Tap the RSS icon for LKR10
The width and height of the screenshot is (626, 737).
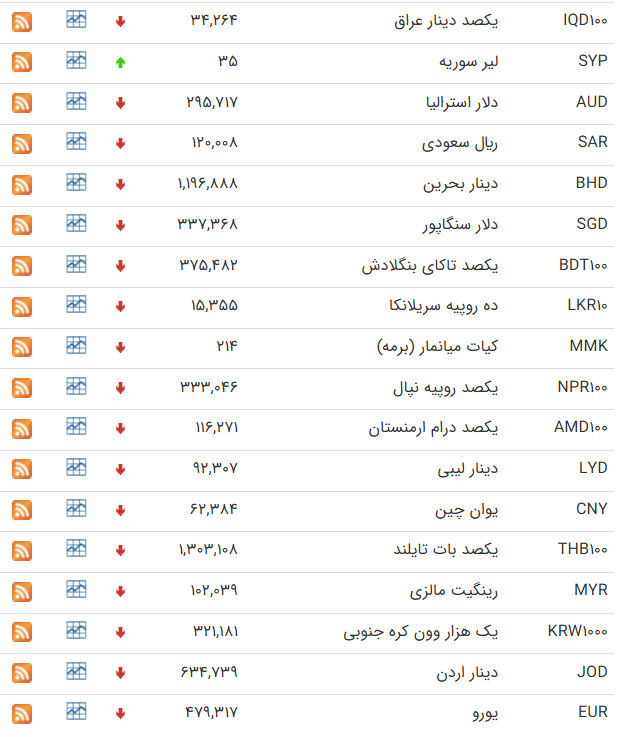(22, 306)
